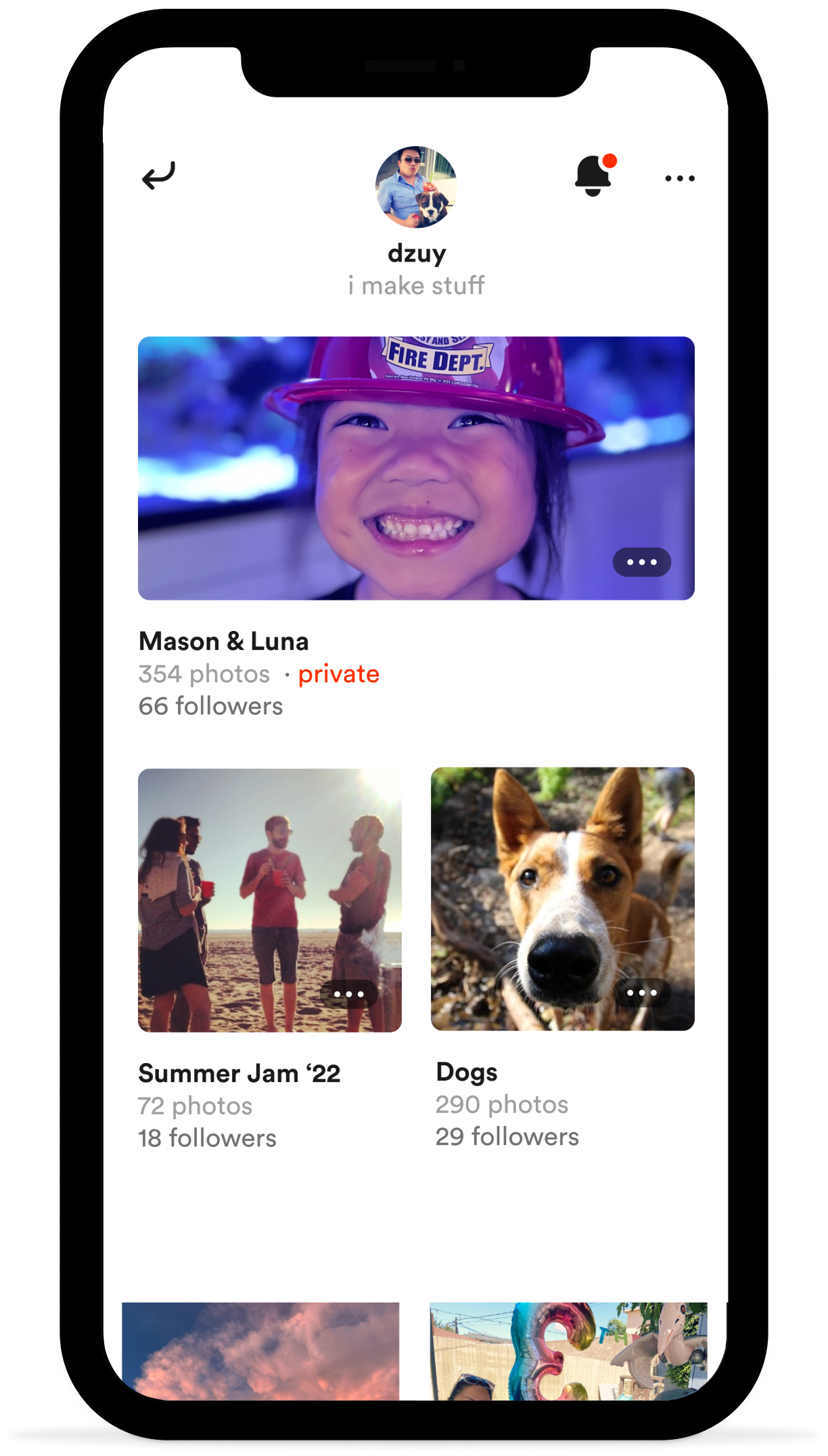Open the notifications bell
Viewport: 828px width, 1456px height.
(x=593, y=176)
